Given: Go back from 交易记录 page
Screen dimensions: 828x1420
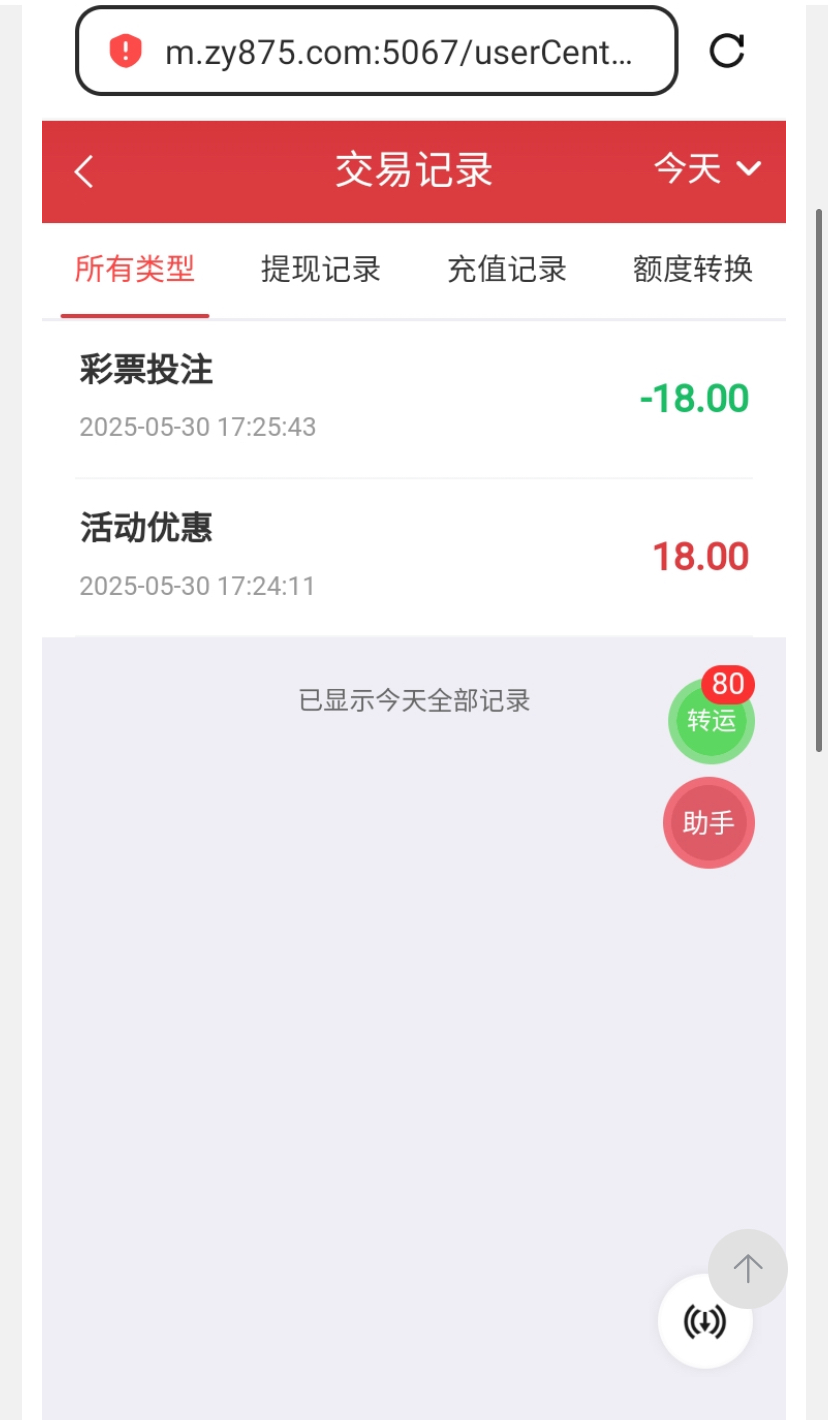Looking at the screenshot, I should [x=84, y=171].
